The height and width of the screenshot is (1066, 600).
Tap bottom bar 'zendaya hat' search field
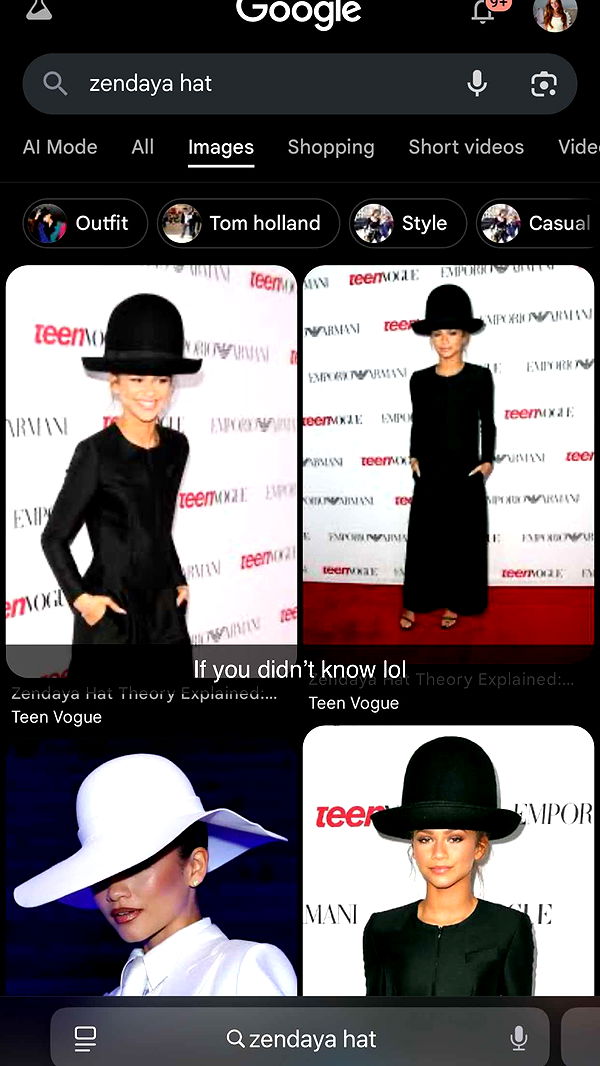(300, 1039)
